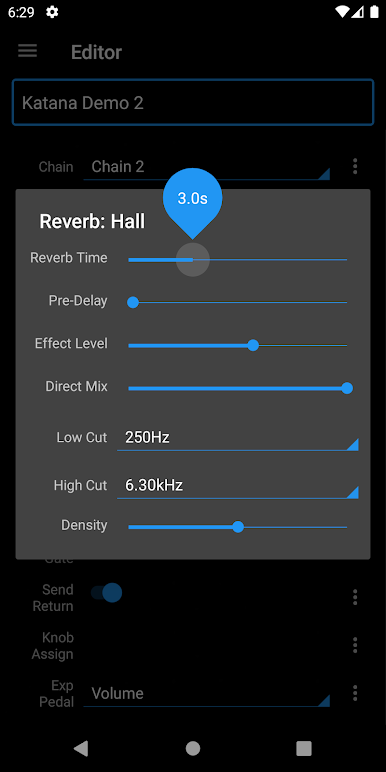Screen dimensions: 386x772
Task: Adjust the Effect Level slider
Action: (237, 346)
